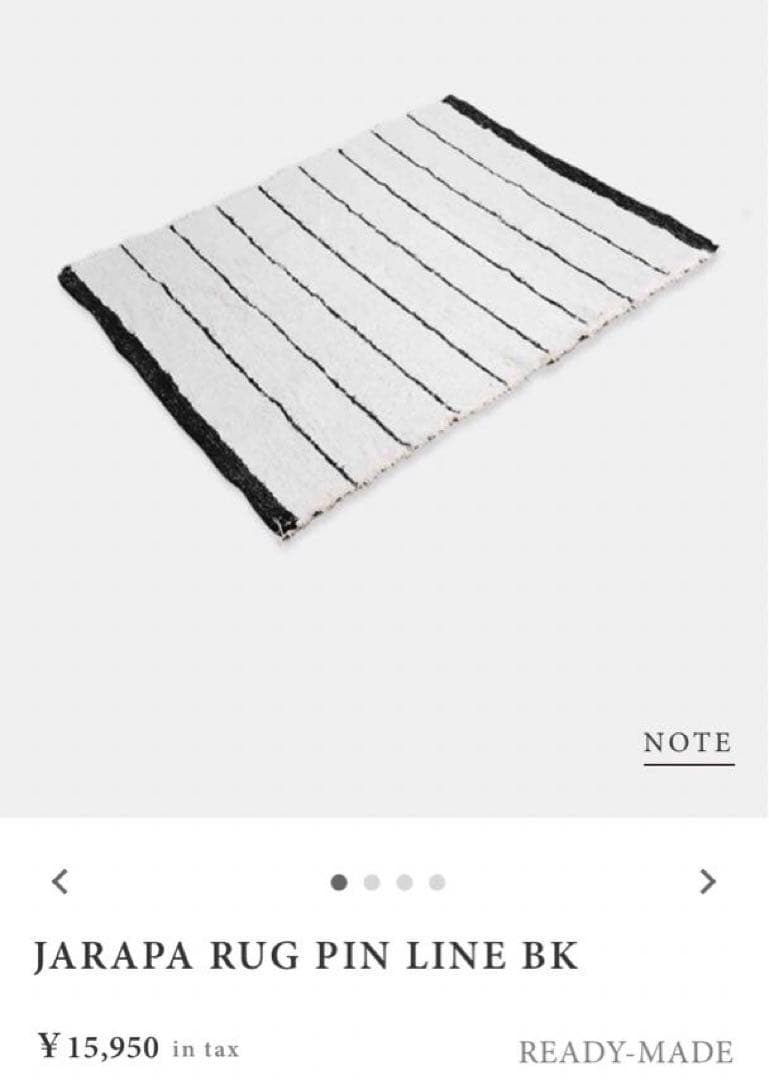
Task: Show the next product image
Action: [708, 881]
